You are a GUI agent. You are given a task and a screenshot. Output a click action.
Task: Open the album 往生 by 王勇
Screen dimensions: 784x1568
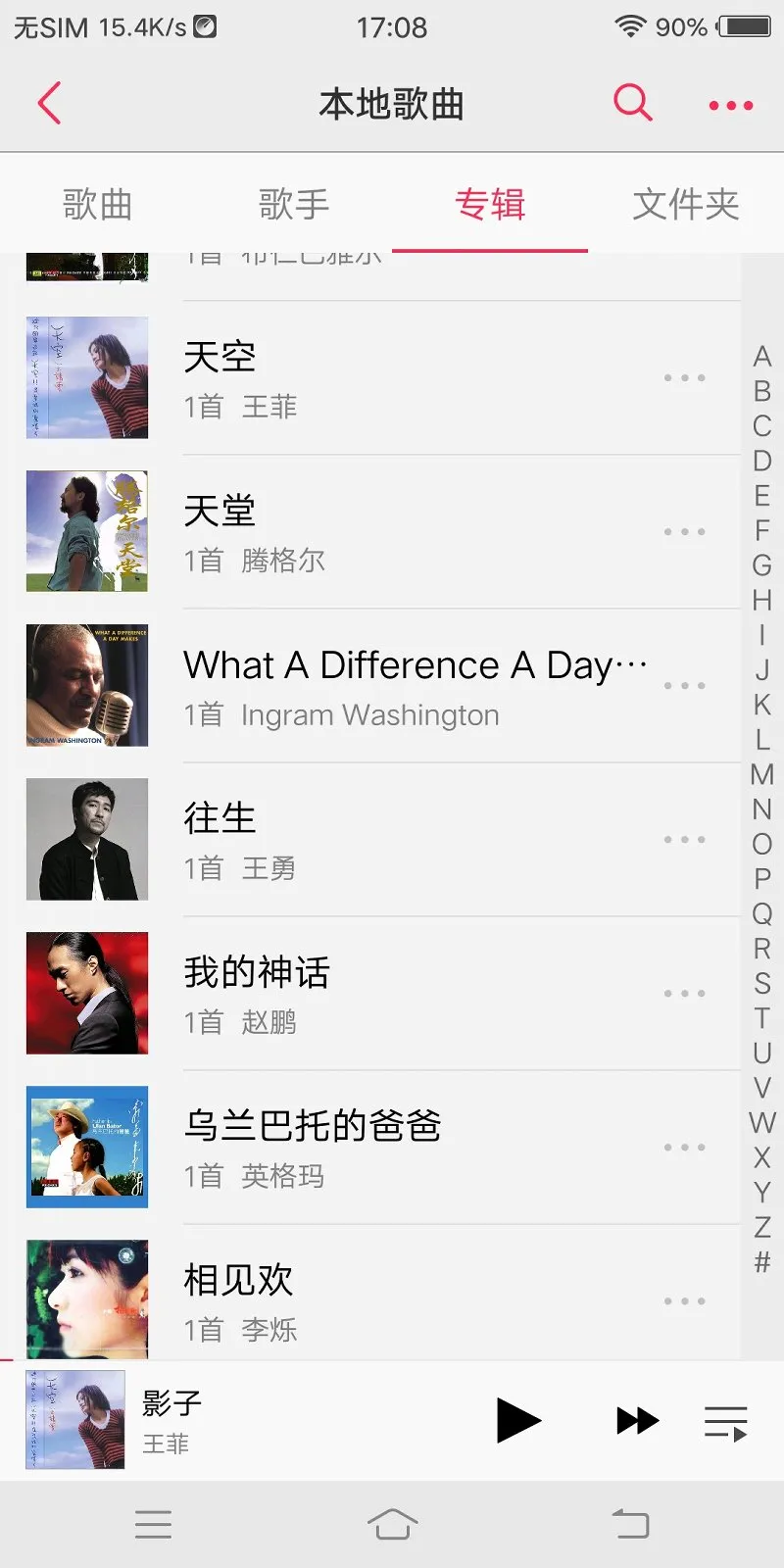(x=370, y=840)
